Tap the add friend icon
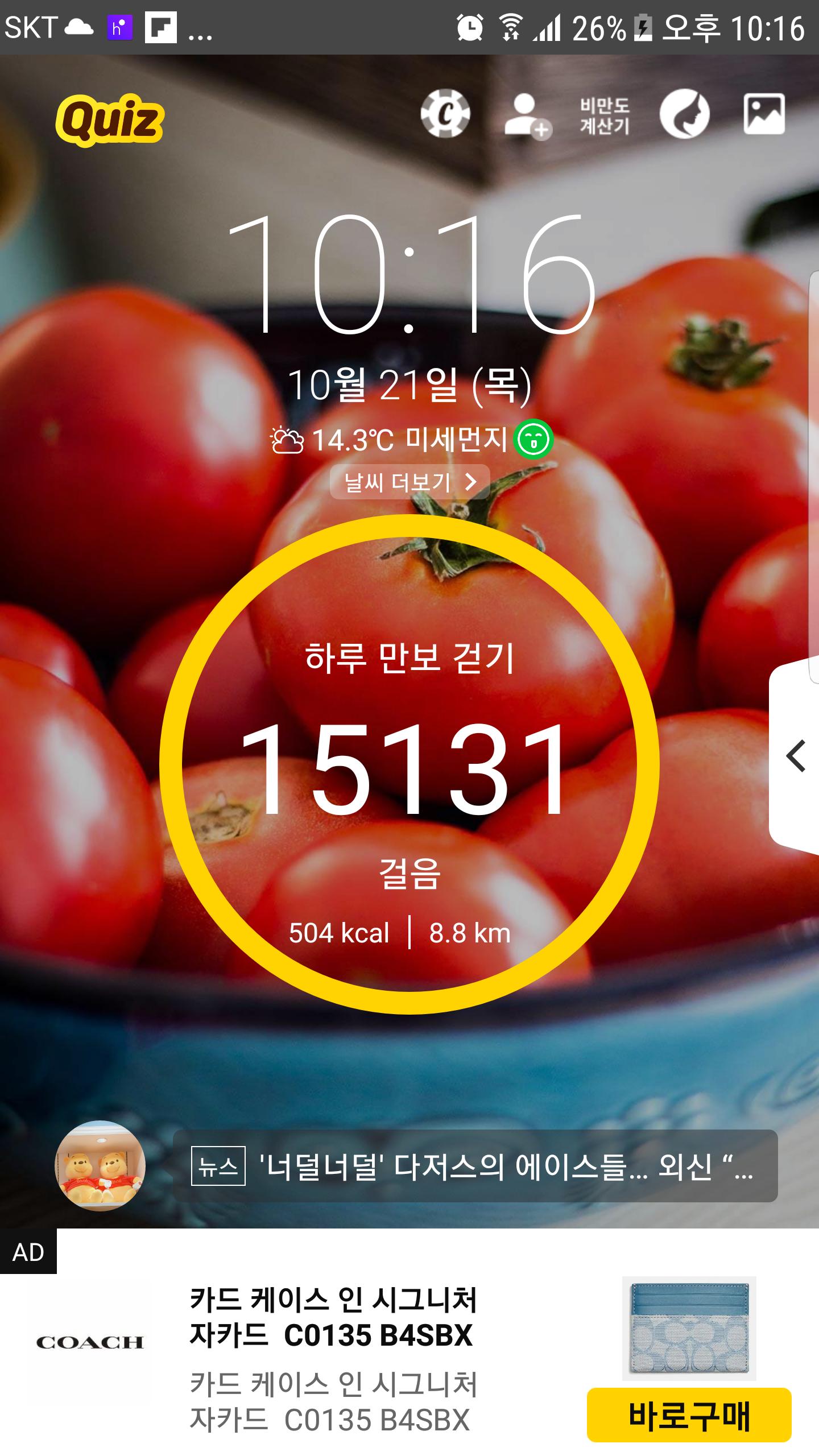This screenshot has width=819, height=1456. pos(527,115)
